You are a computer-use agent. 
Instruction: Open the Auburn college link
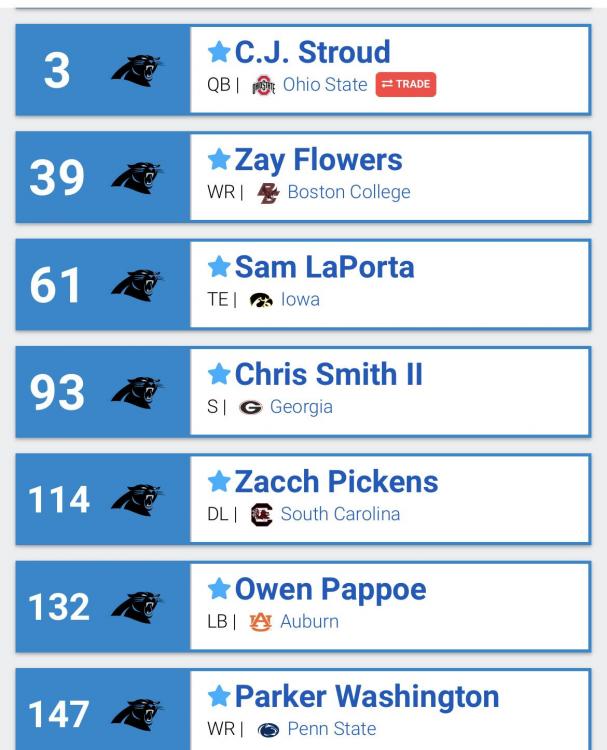click(x=309, y=621)
